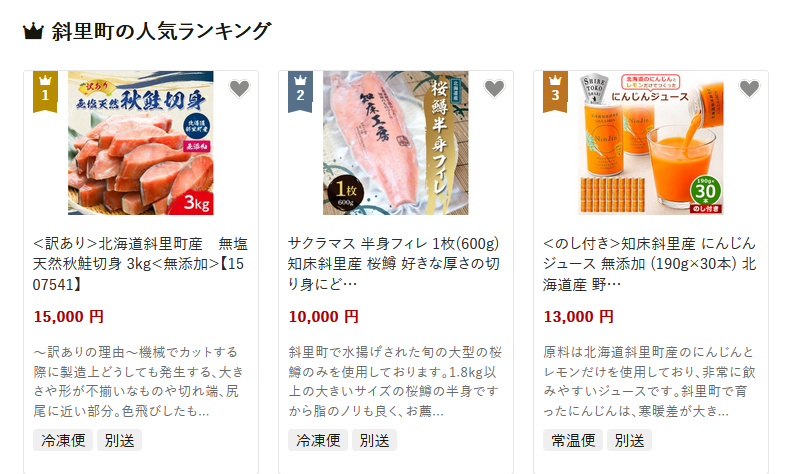Tap the 冷凍便 tag under 秋鮭切身
Viewport: 799px width, 474px height.
coord(62,440)
